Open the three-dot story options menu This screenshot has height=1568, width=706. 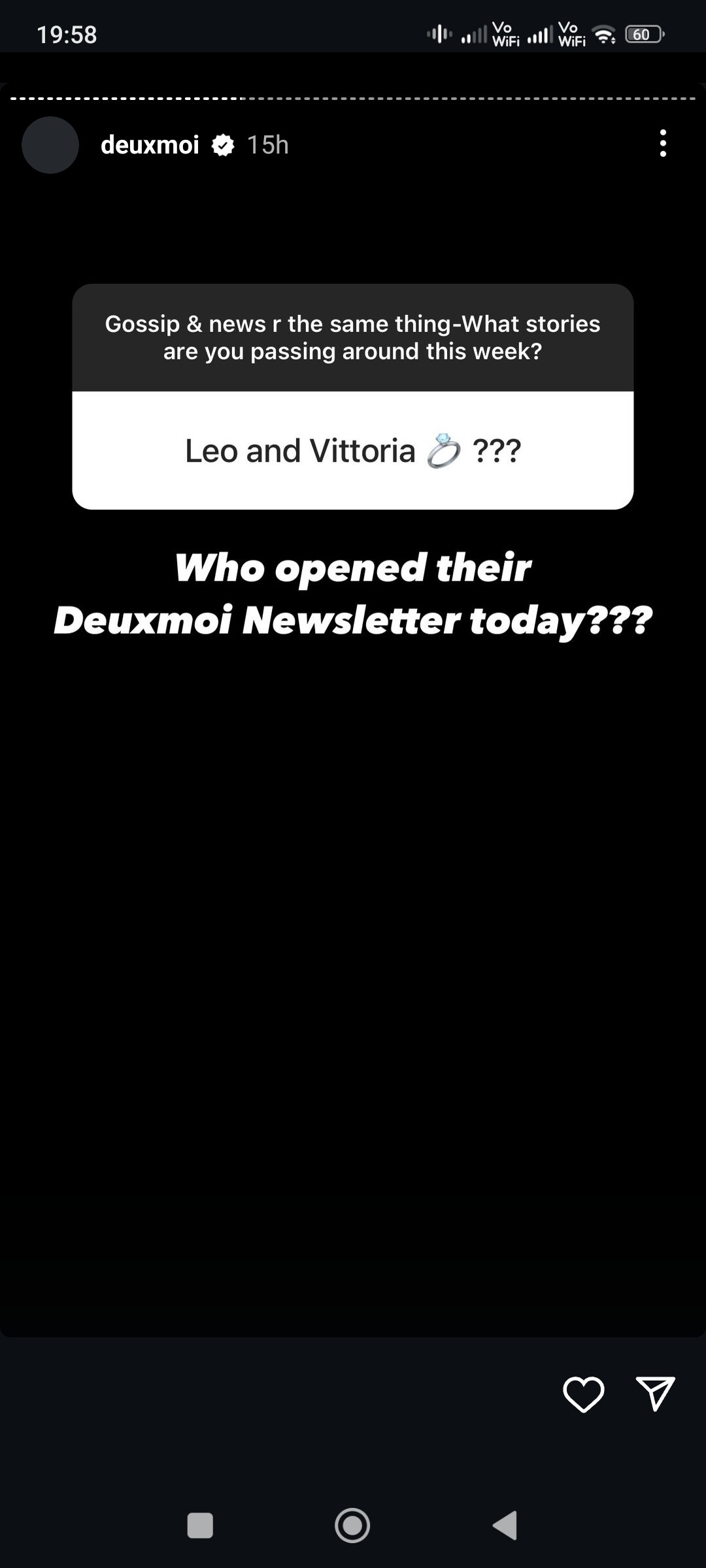663,143
